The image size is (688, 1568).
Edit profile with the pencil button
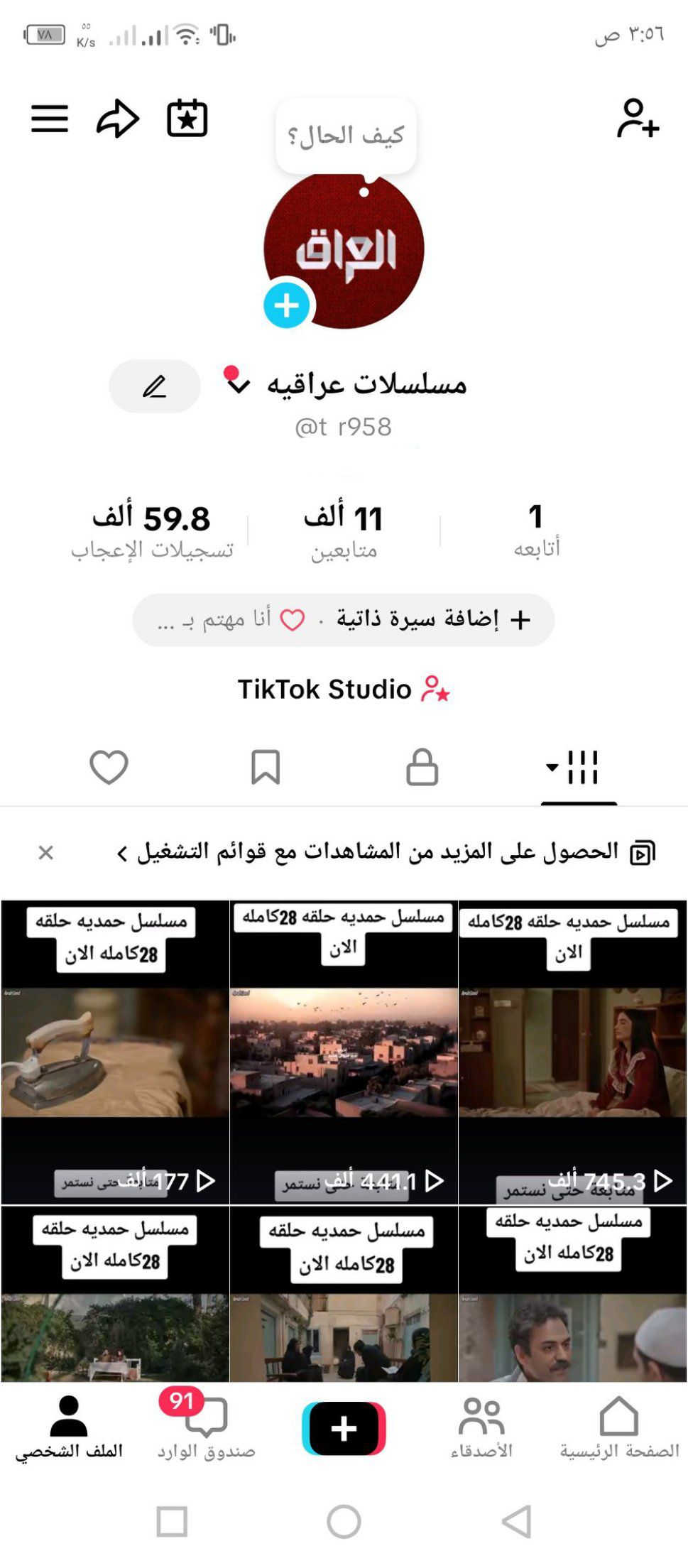[x=155, y=386]
